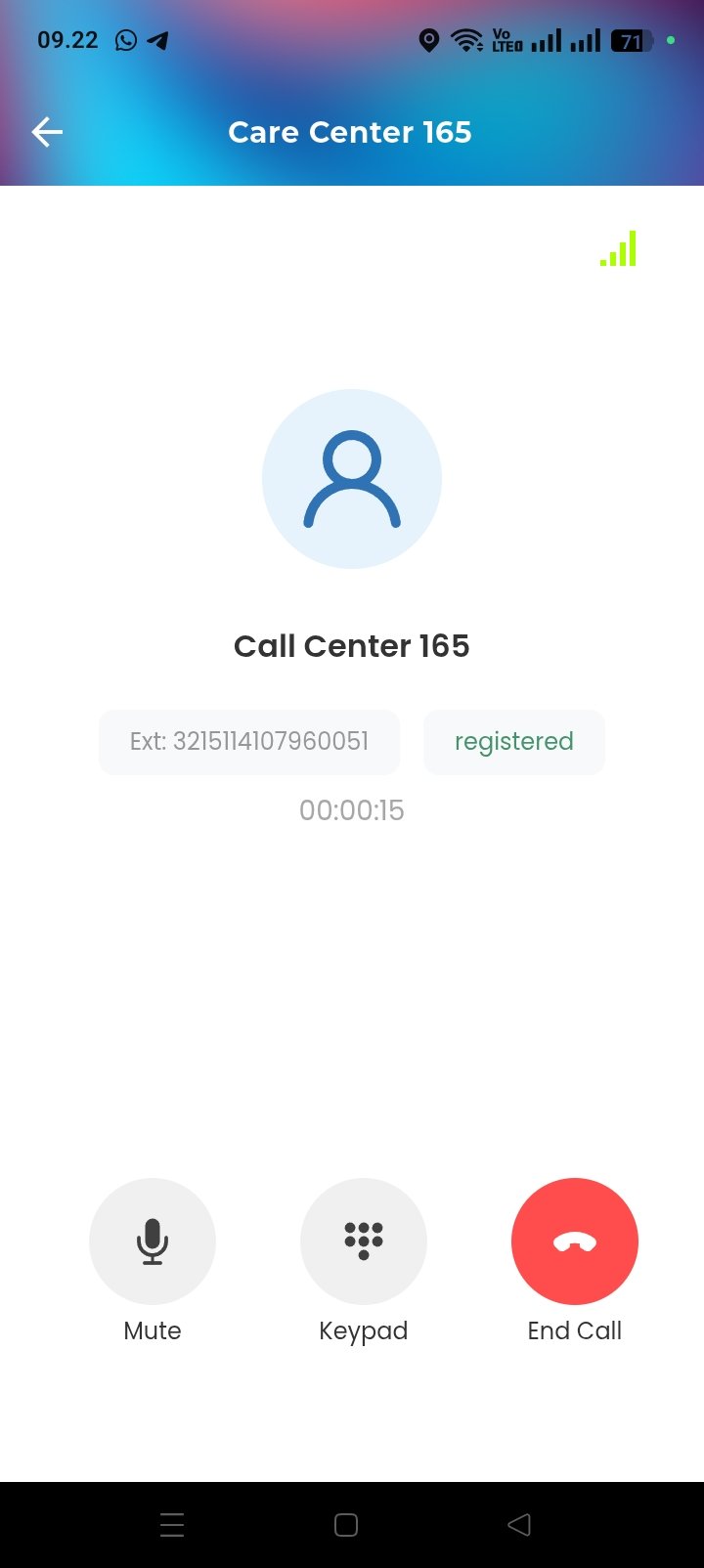End the call with Call Center 165
This screenshot has width=704, height=1568.
(575, 1241)
